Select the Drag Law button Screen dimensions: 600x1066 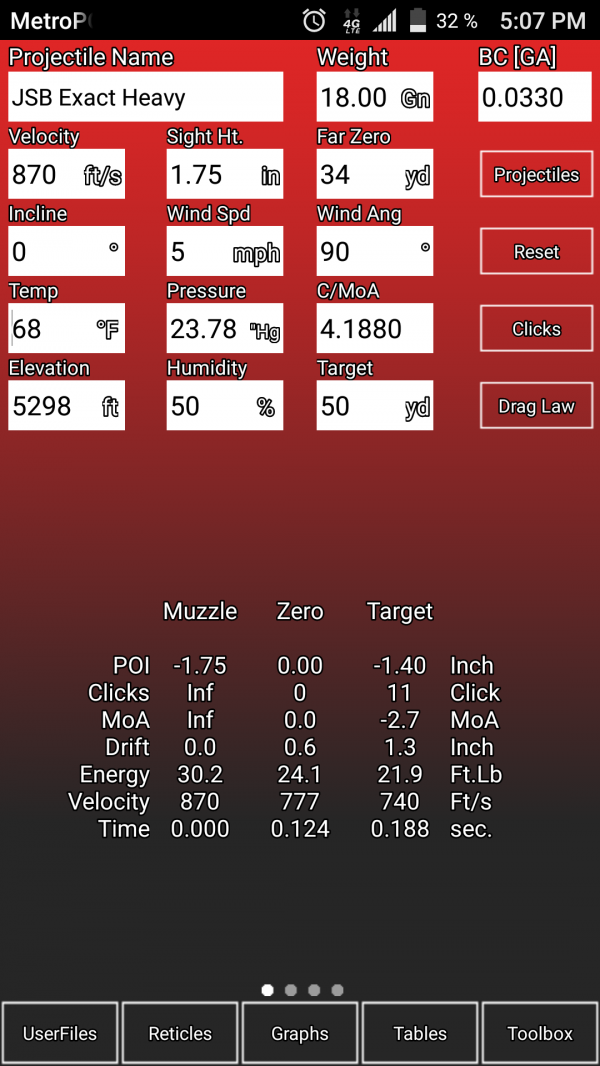click(x=536, y=406)
